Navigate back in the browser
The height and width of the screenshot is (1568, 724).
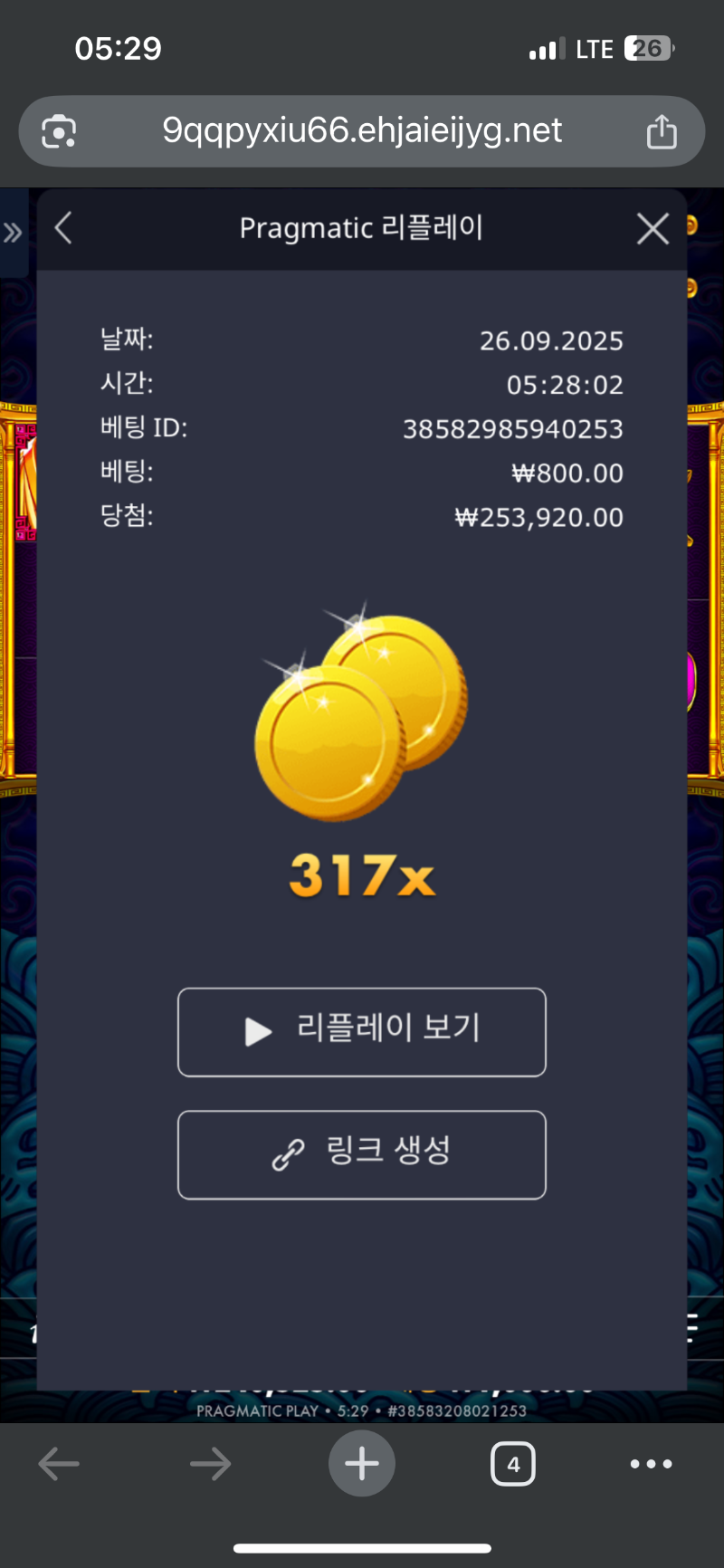coord(60,1464)
